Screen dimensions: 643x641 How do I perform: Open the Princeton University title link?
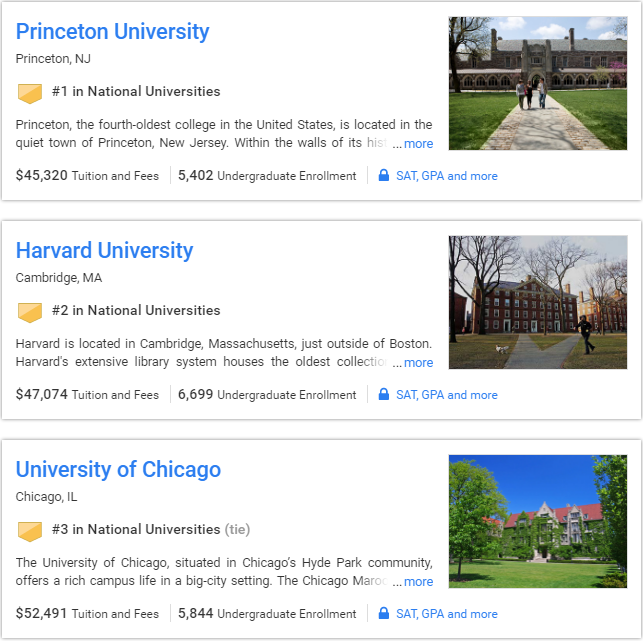coord(112,32)
